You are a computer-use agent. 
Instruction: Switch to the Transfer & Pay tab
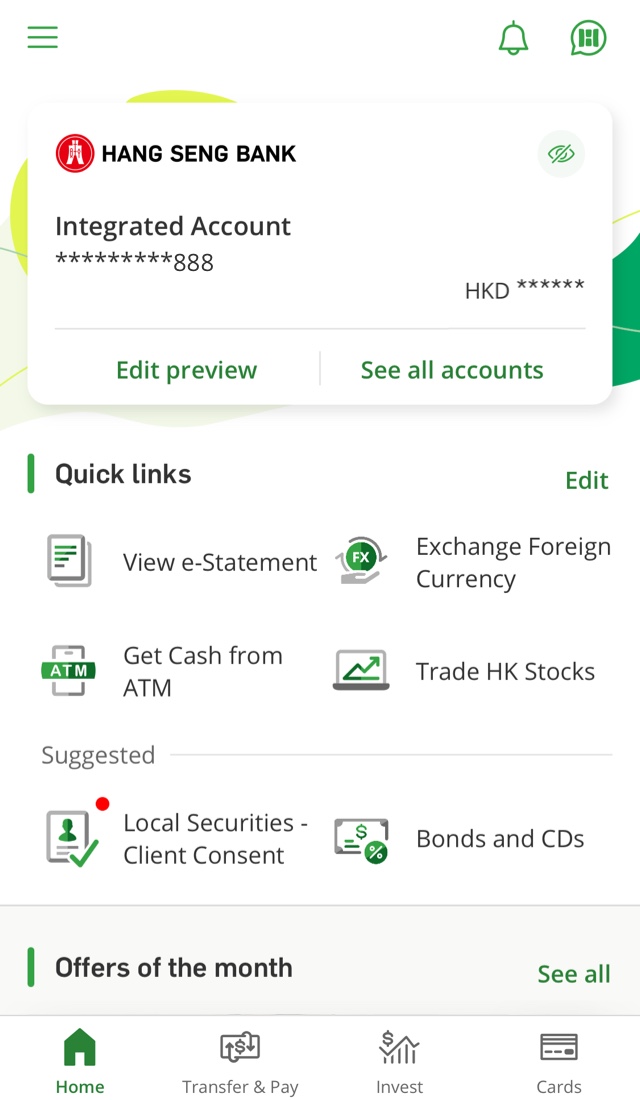(240, 1061)
